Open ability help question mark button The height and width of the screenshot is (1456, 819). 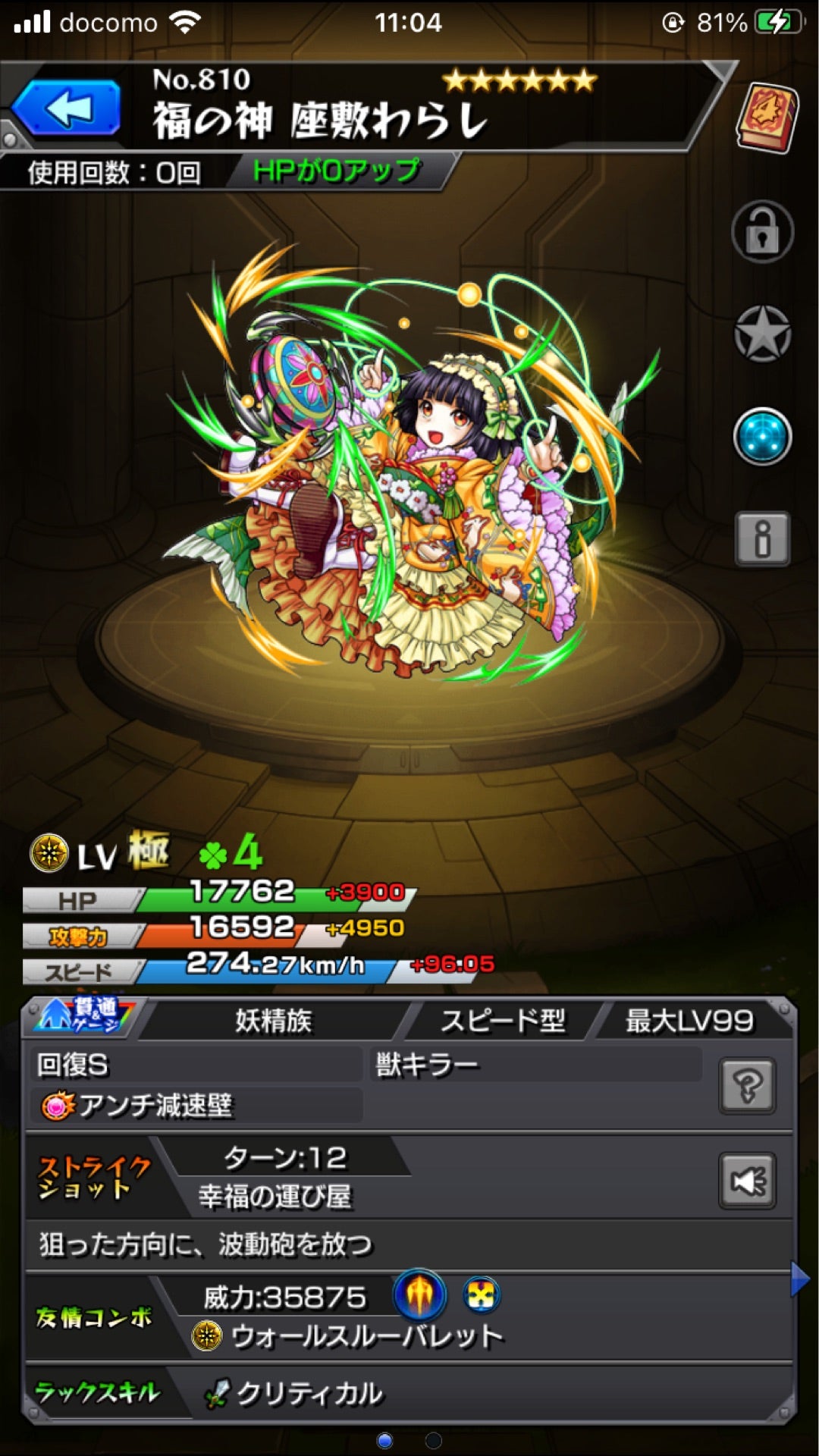[747, 1086]
